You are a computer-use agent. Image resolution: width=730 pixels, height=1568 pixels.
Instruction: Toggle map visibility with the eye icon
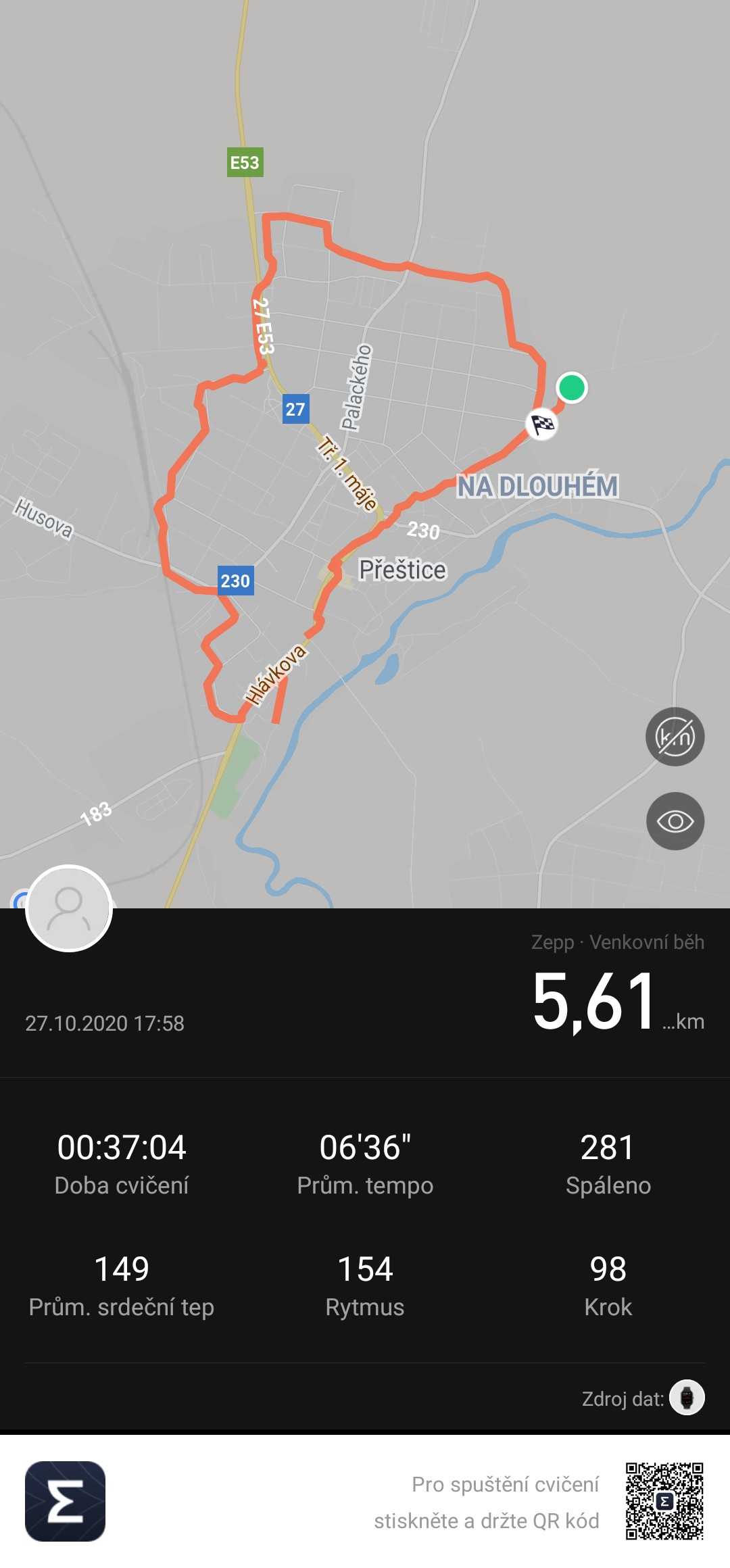point(675,821)
